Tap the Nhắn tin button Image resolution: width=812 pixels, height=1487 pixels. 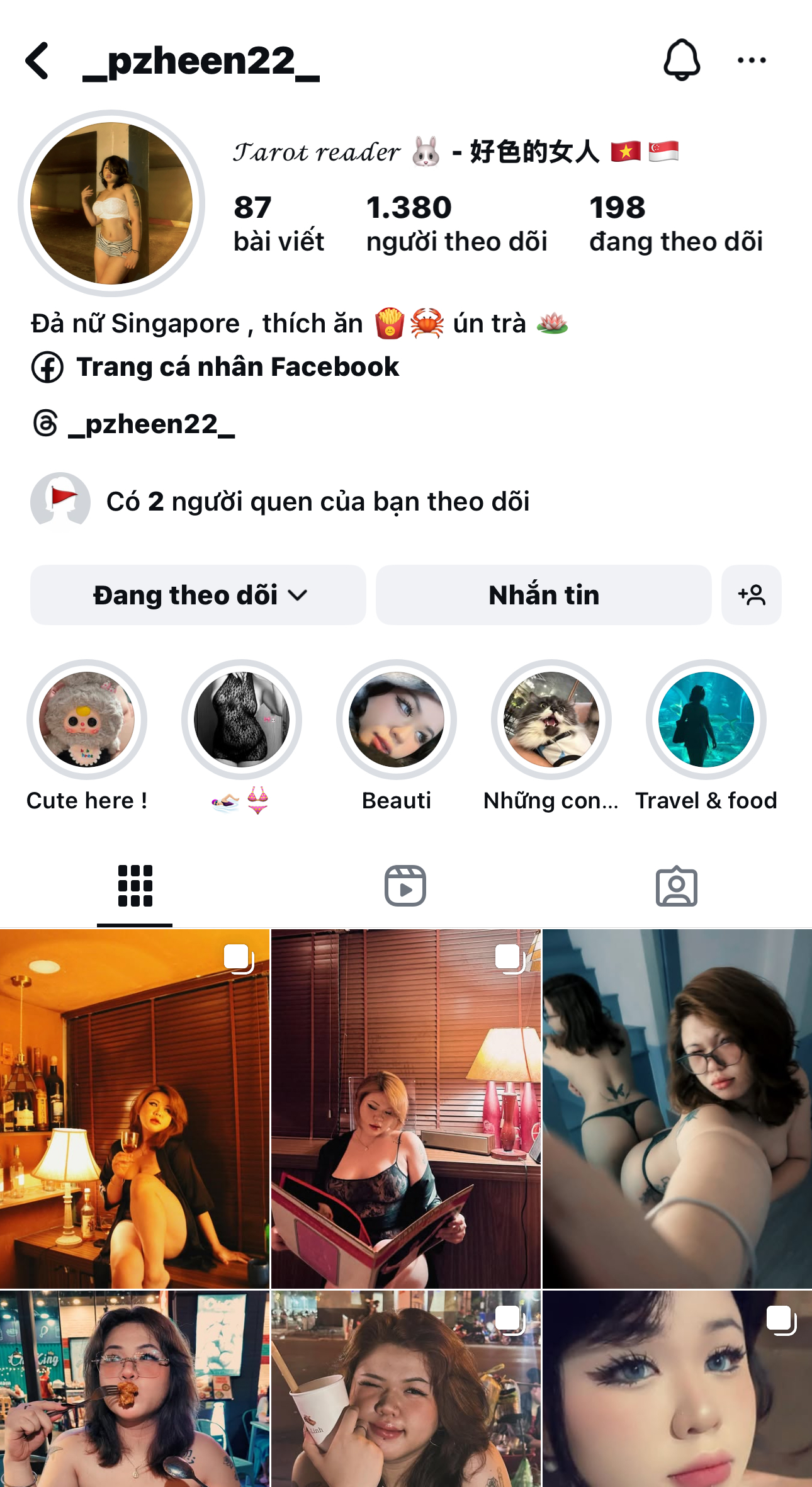tap(544, 595)
